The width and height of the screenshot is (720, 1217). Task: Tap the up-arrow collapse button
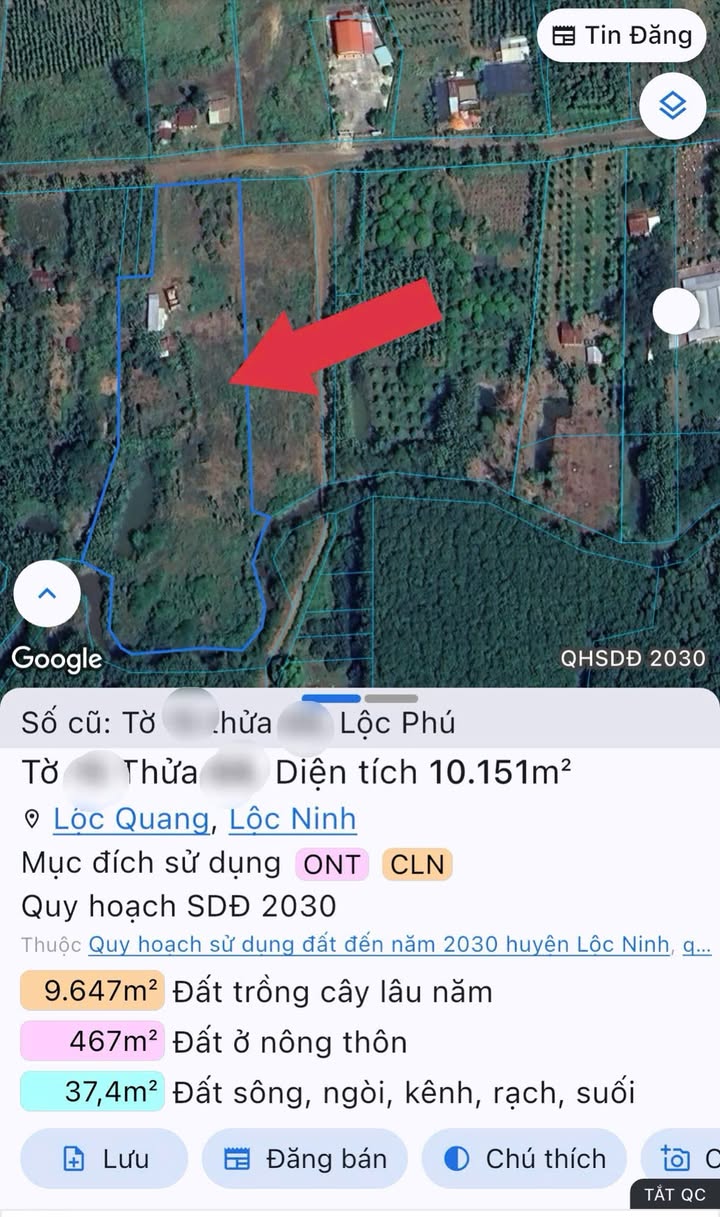pos(47,593)
